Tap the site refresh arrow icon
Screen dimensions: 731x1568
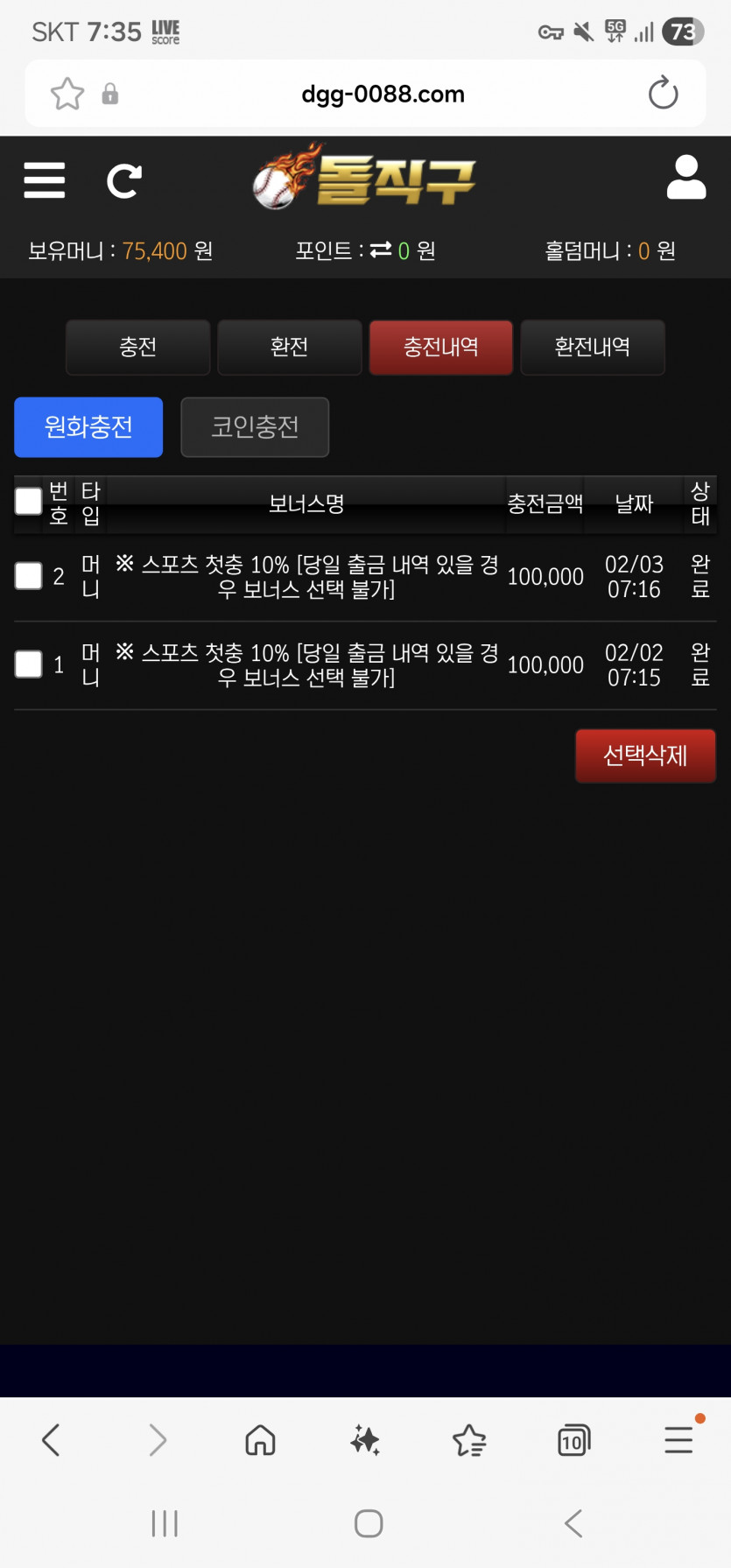(x=123, y=181)
